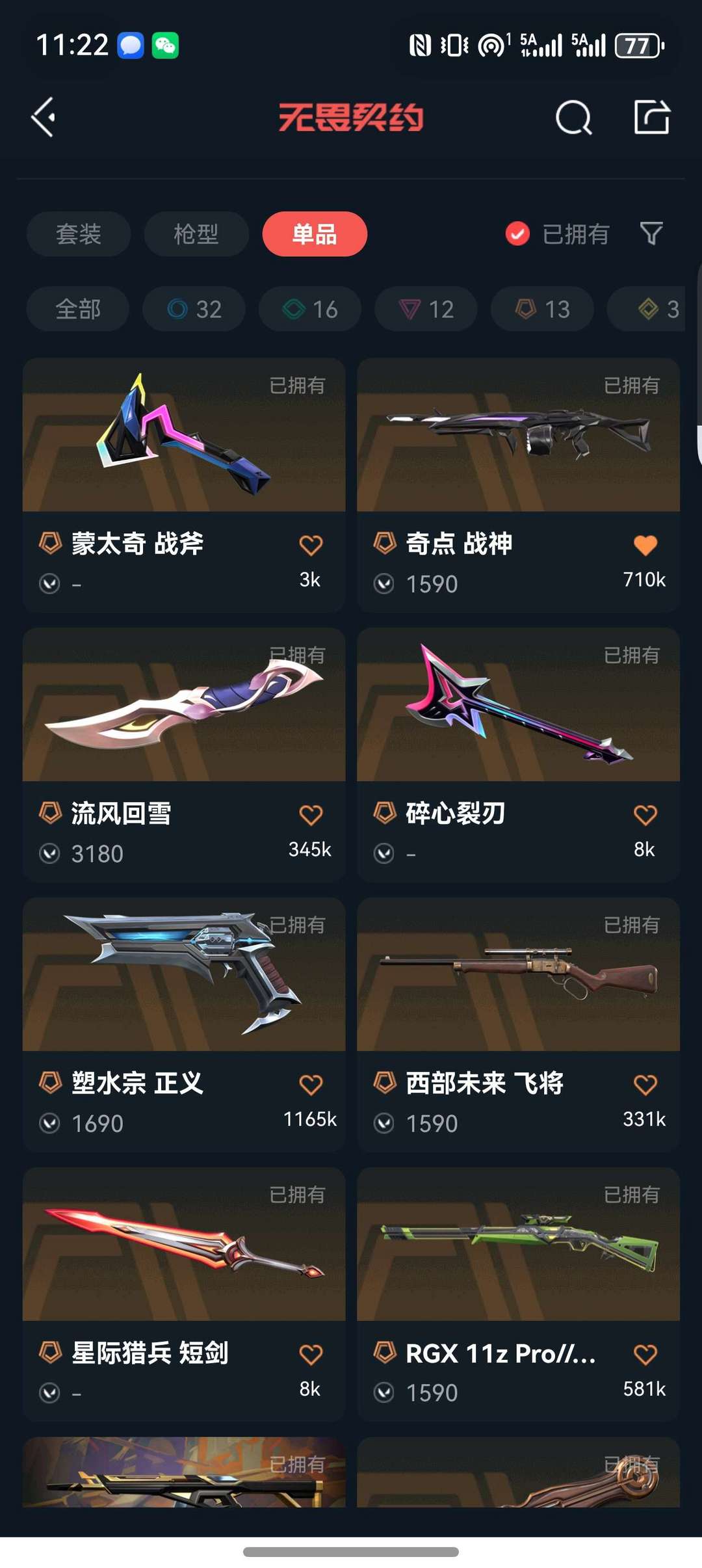
Task: Open the funnel filter options
Action: coord(651,233)
